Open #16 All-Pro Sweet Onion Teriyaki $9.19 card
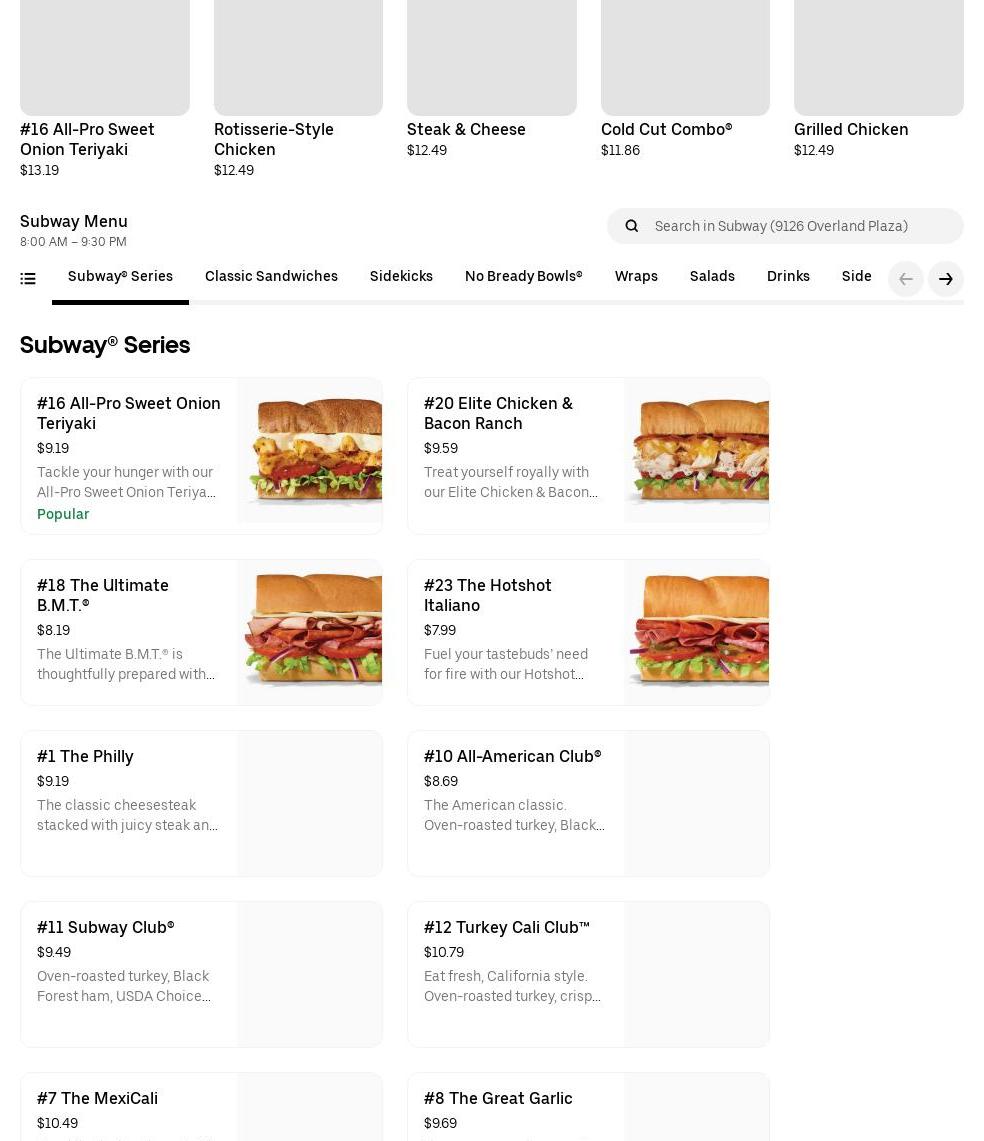984x1141 pixels. point(201,456)
